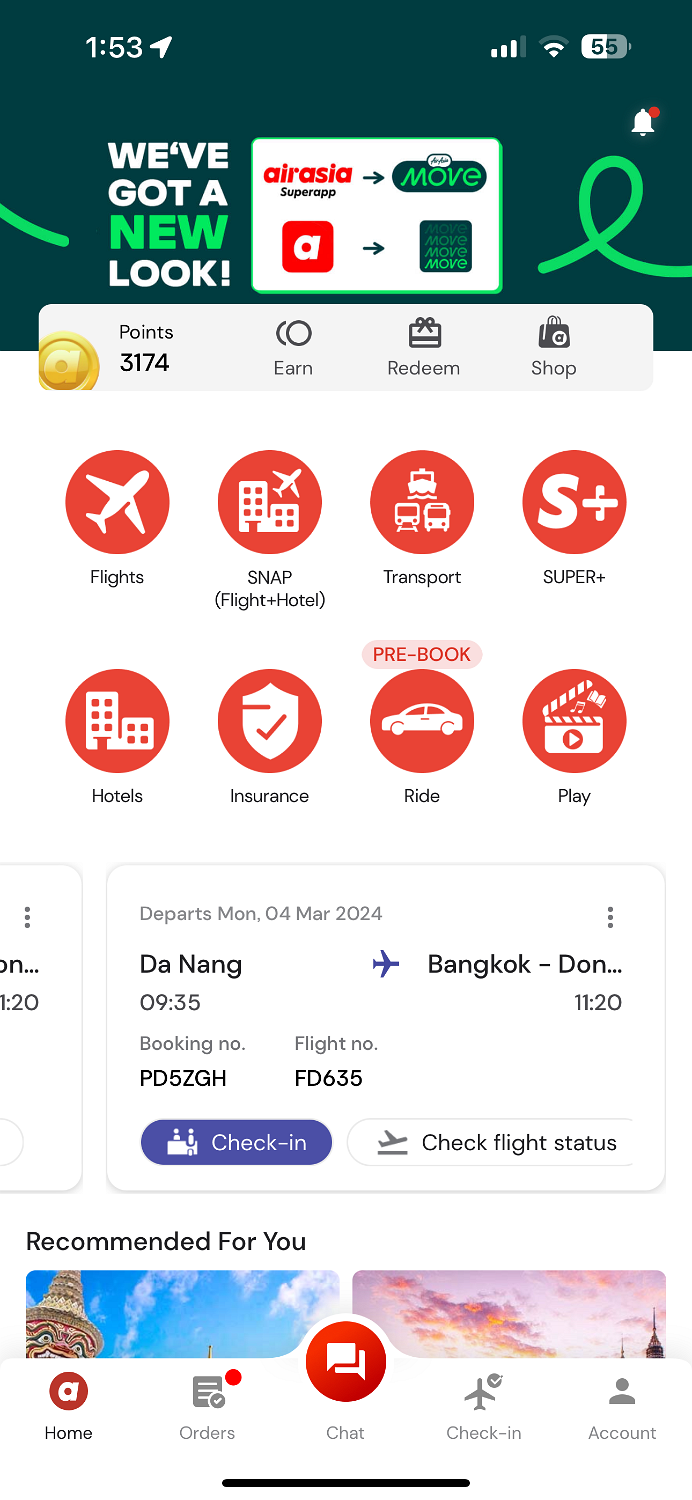Open Flights booking
This screenshot has width=692, height=1500.
point(117,518)
